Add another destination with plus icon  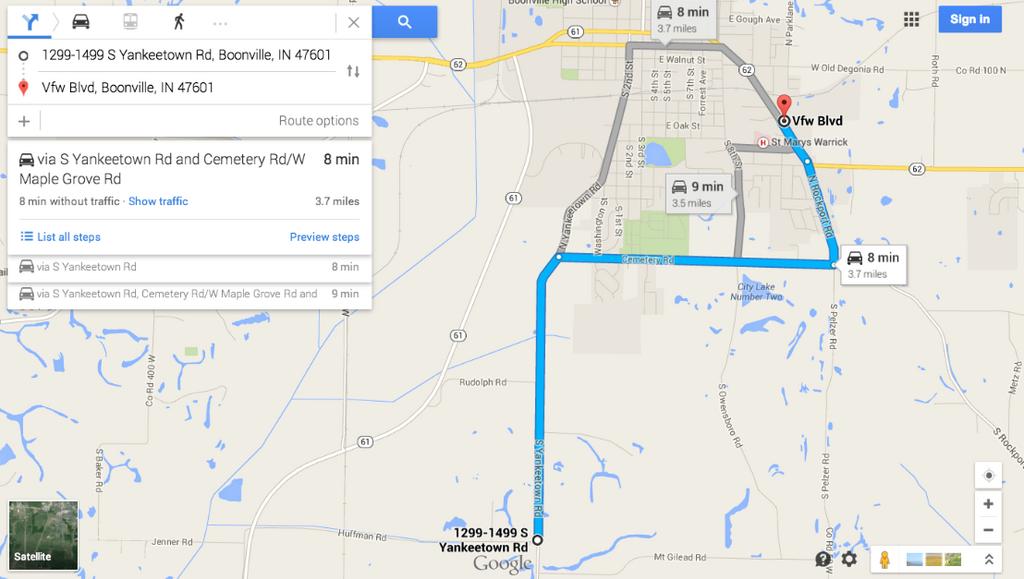point(24,121)
